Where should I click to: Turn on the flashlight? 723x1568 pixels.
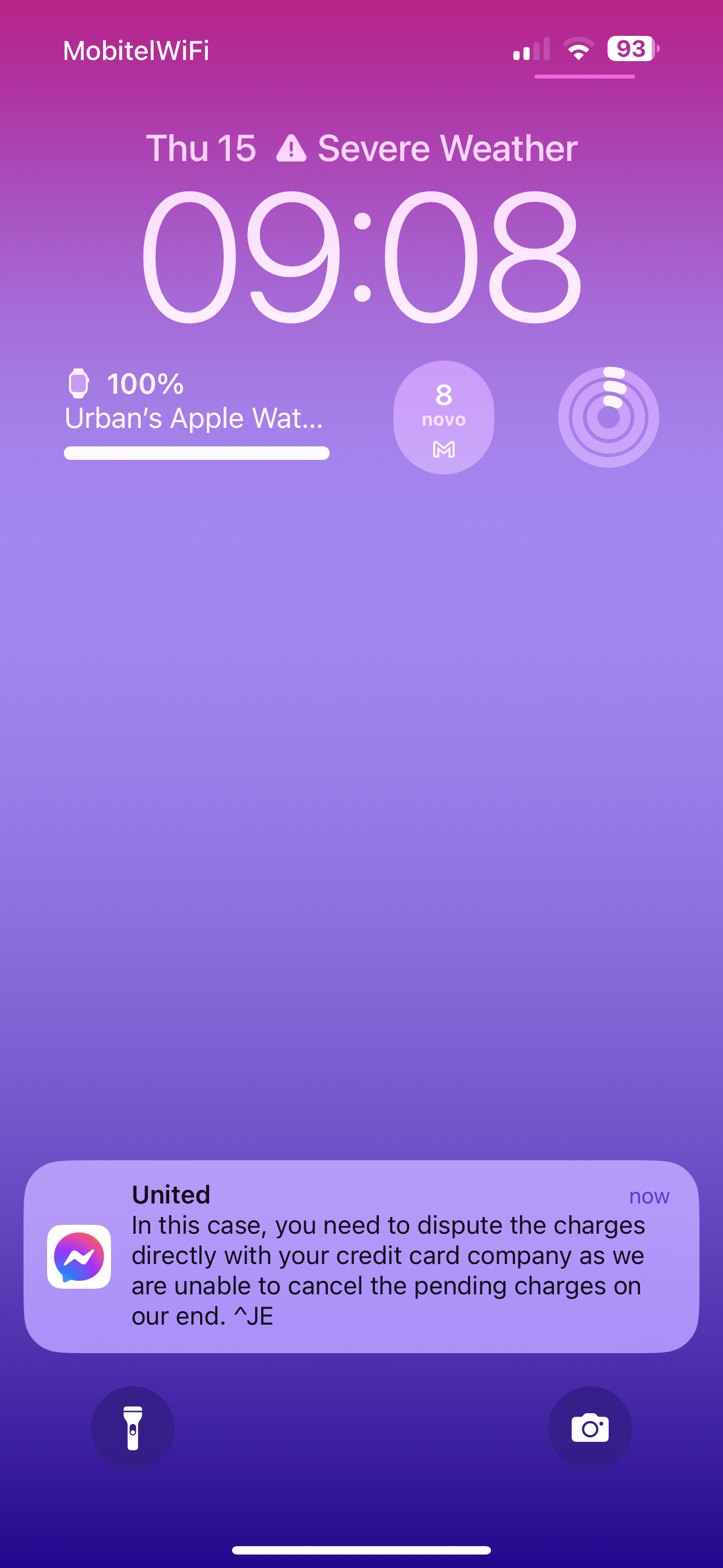tap(133, 1428)
